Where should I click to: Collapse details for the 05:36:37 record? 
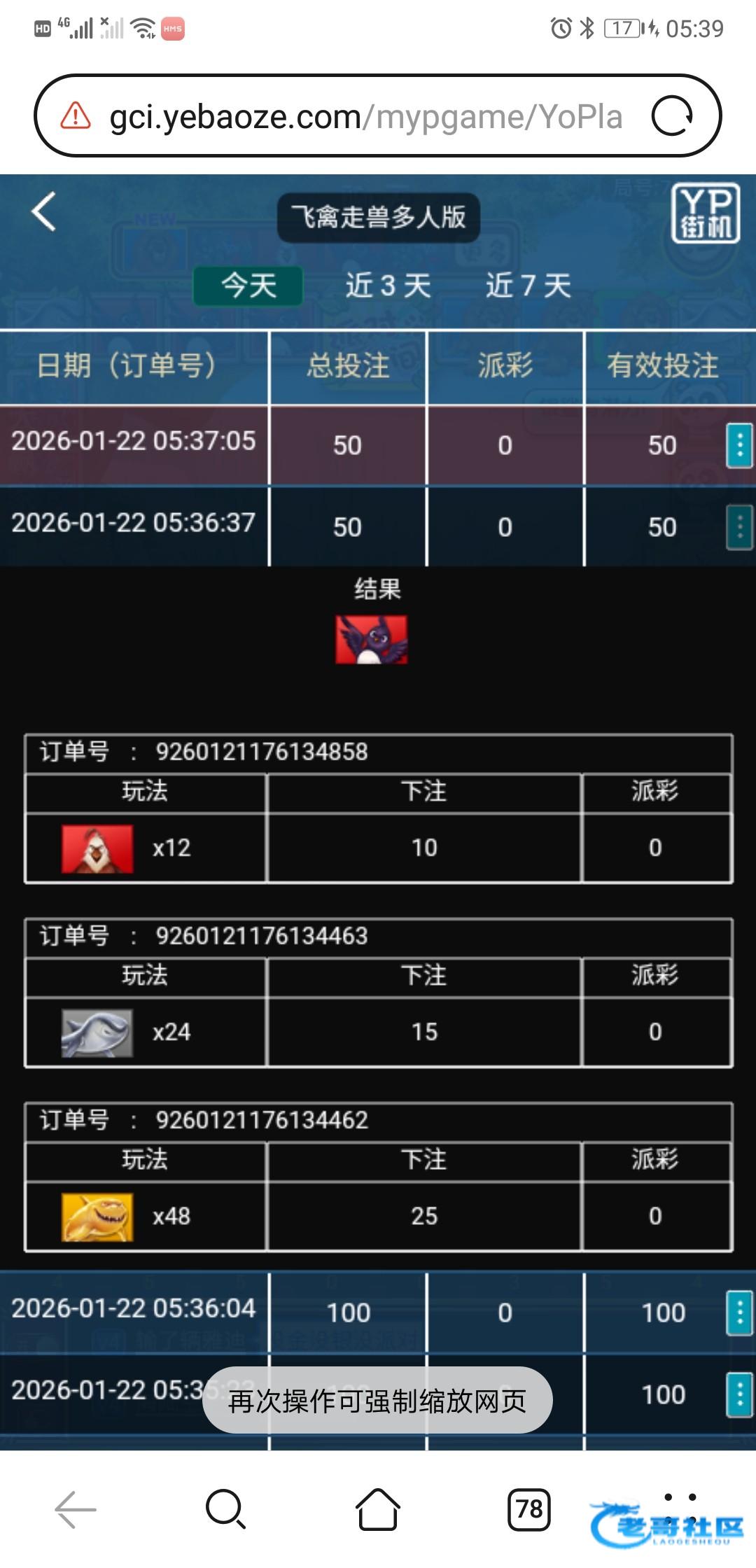point(739,527)
